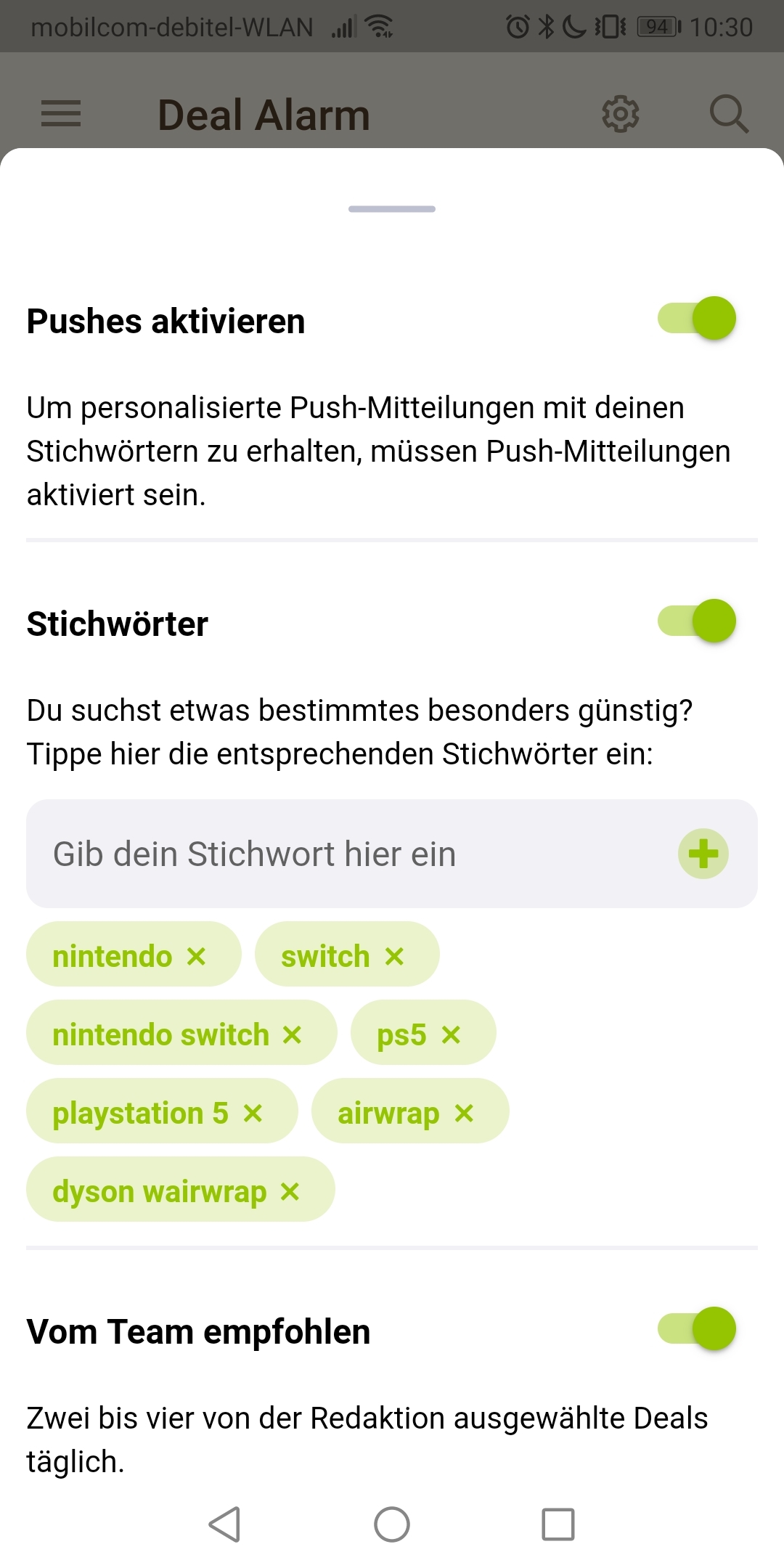Add the keyword with the plus button

click(703, 854)
